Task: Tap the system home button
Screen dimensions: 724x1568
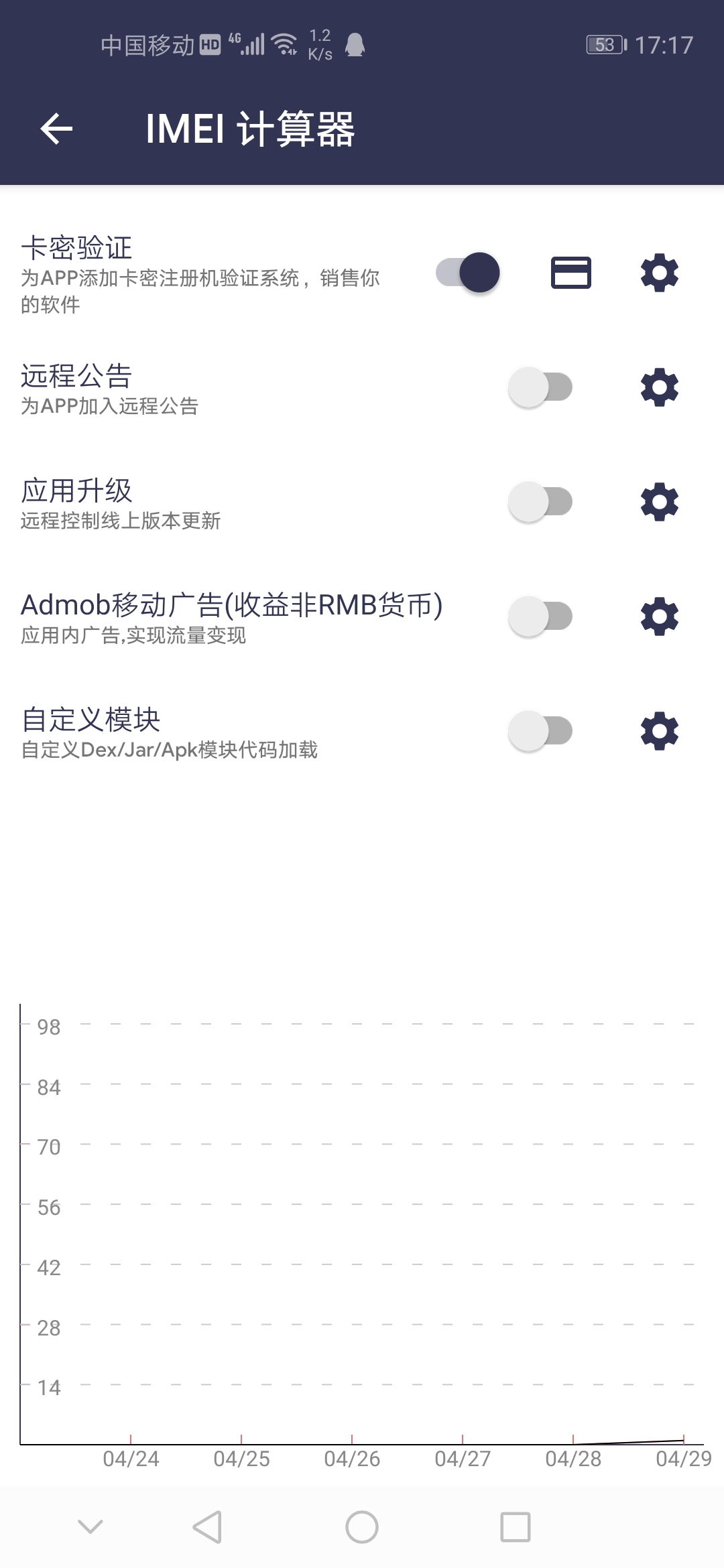Action: point(362,1527)
